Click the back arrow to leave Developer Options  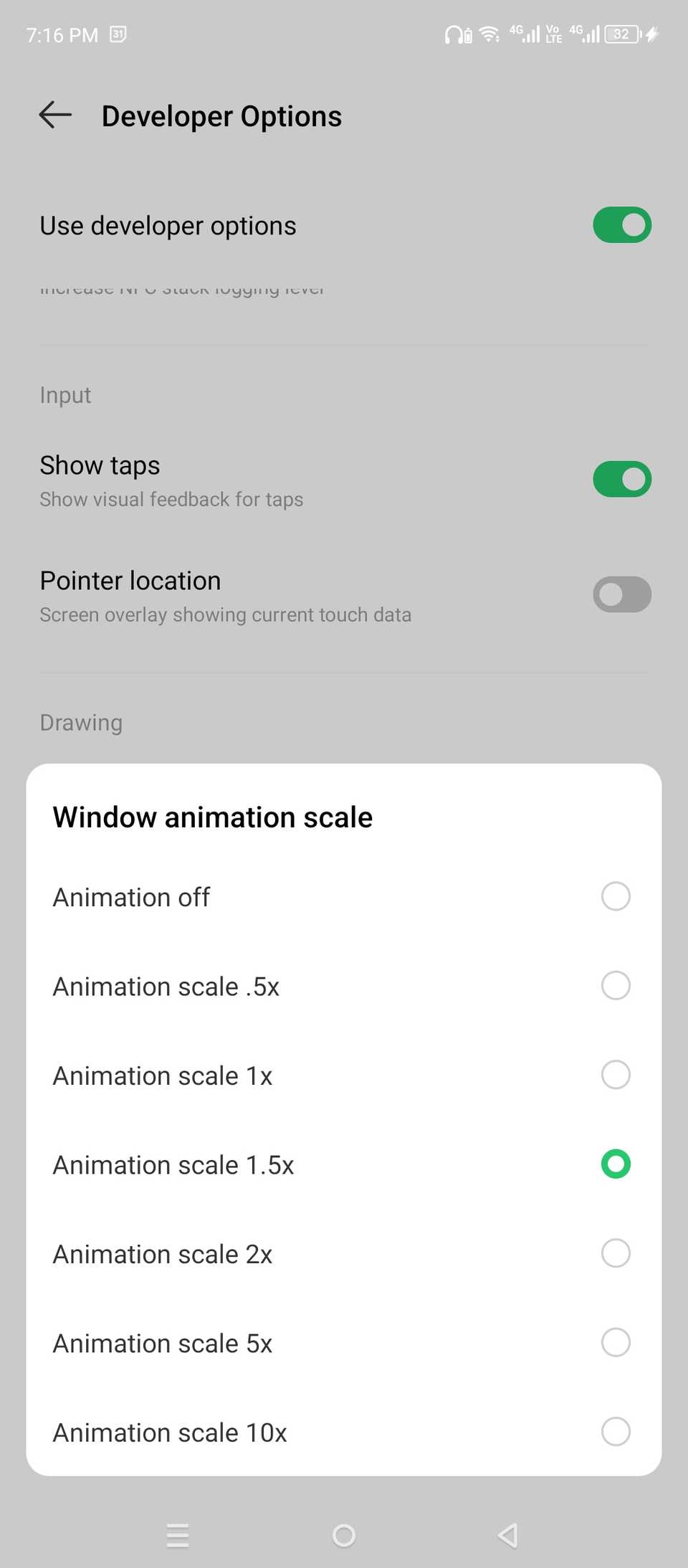click(55, 115)
